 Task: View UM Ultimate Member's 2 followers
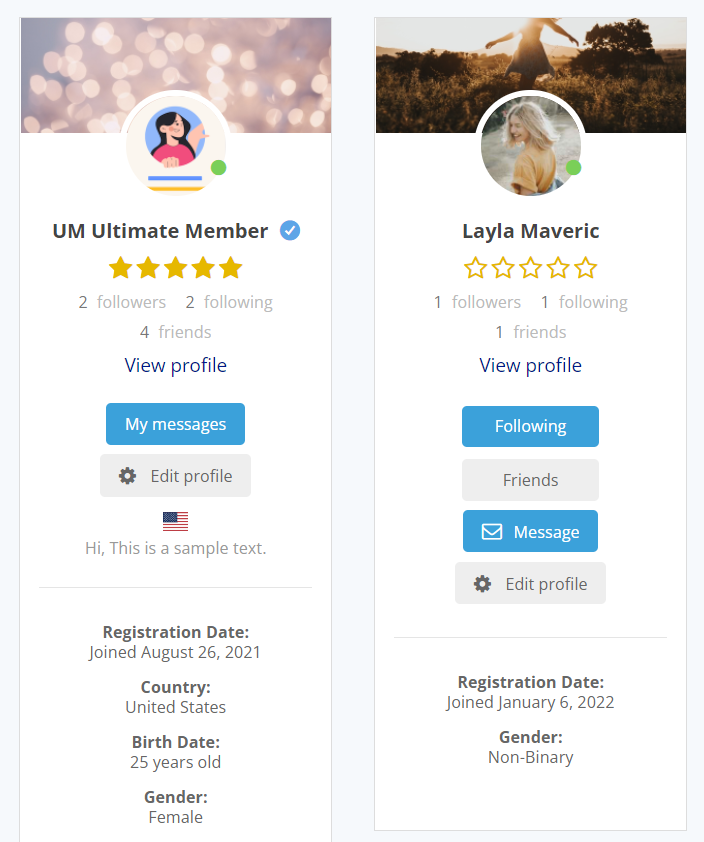coord(122,302)
